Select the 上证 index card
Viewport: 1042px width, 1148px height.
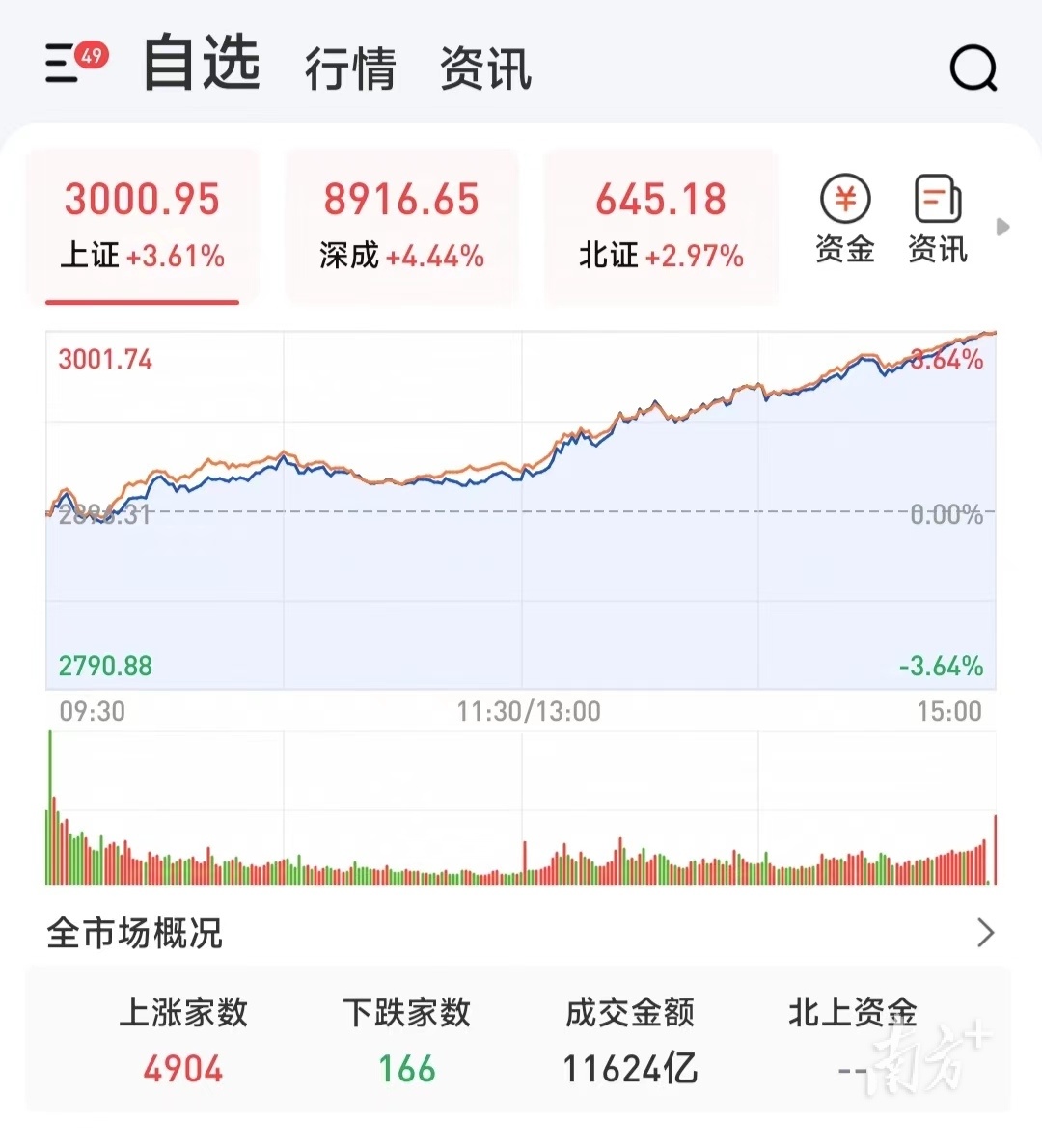[x=143, y=226]
